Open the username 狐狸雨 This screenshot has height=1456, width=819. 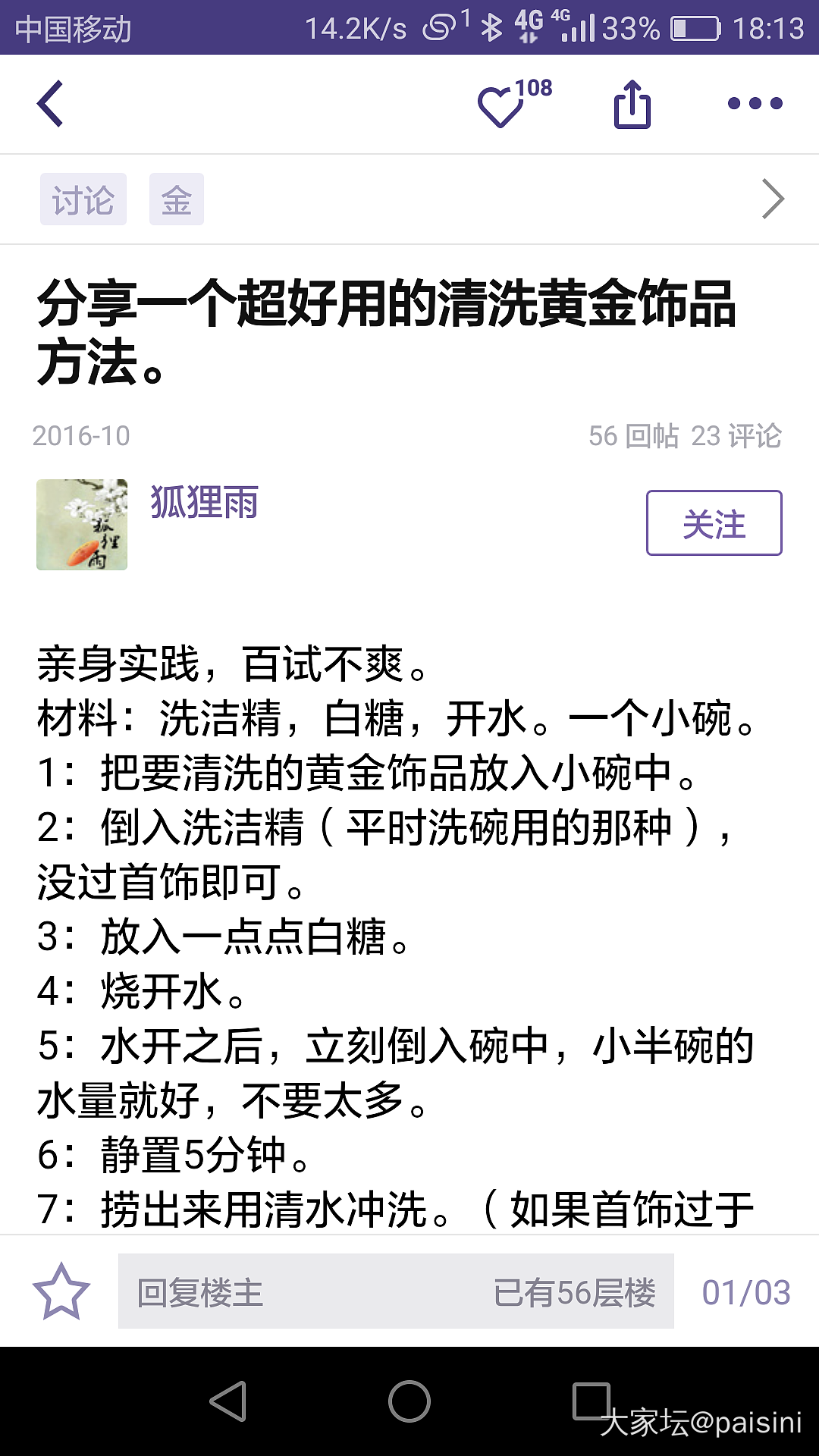pos(204,503)
